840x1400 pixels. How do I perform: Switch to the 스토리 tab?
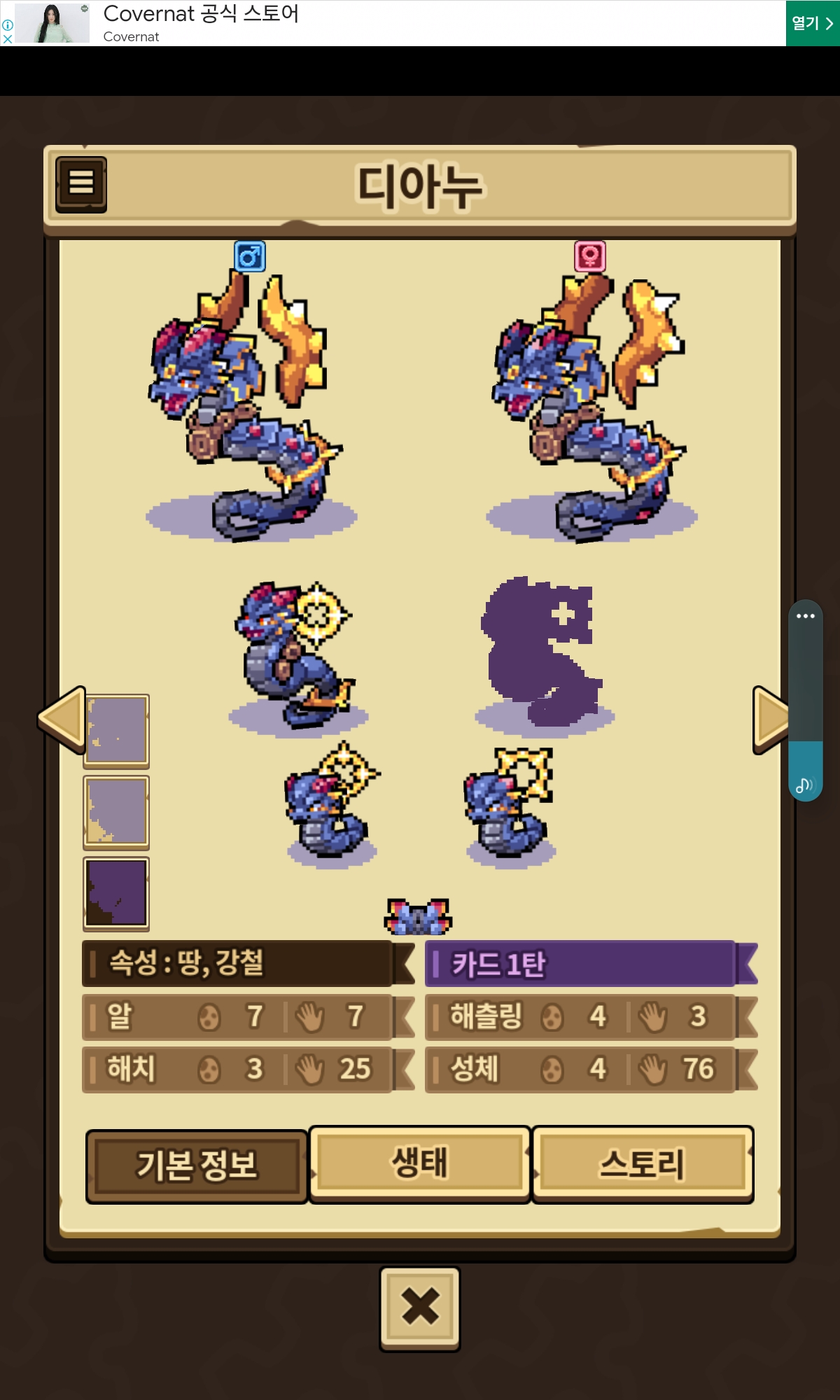[x=643, y=1164]
